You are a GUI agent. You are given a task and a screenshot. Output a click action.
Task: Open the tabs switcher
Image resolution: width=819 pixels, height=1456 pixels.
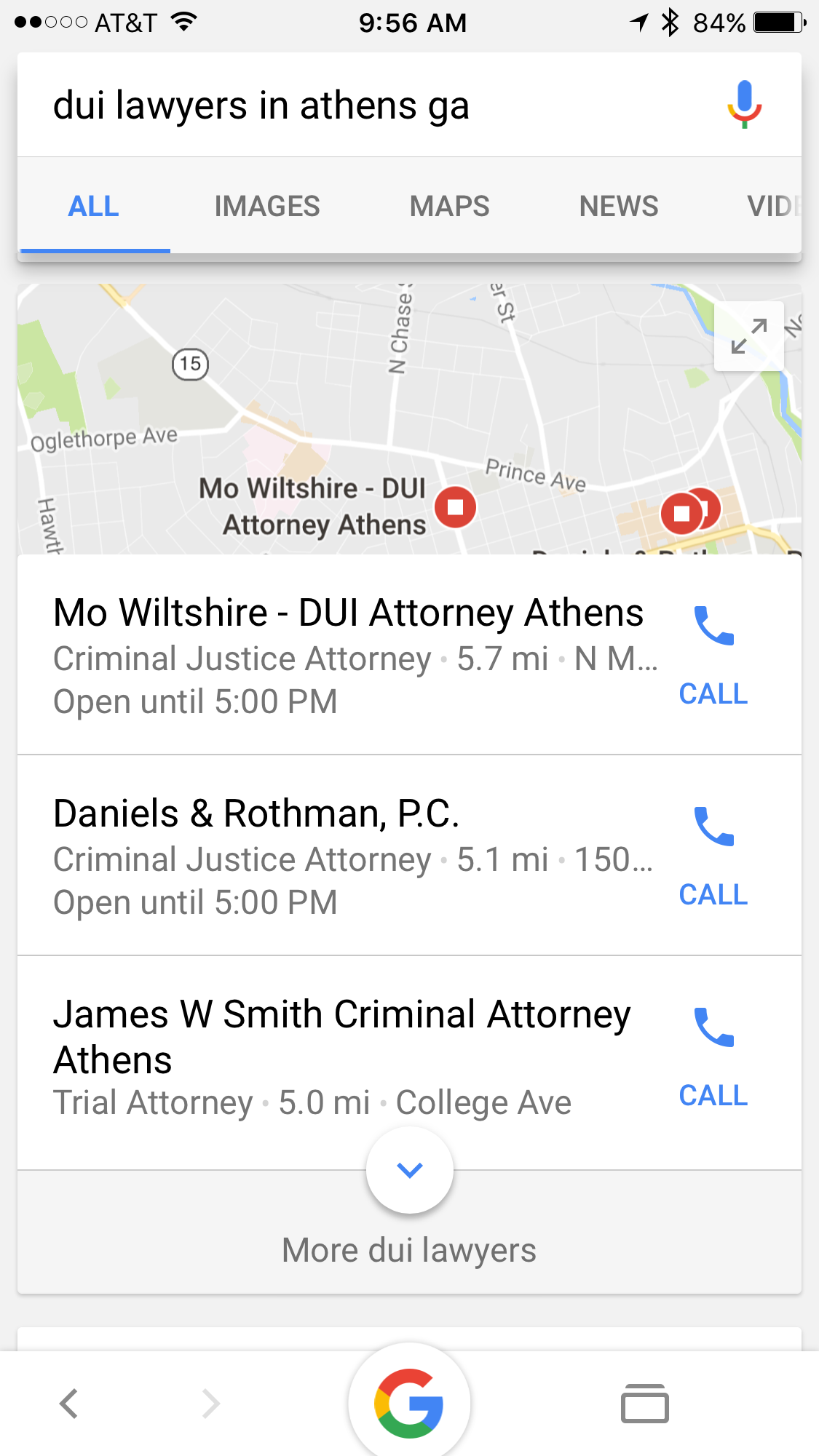click(x=644, y=1404)
